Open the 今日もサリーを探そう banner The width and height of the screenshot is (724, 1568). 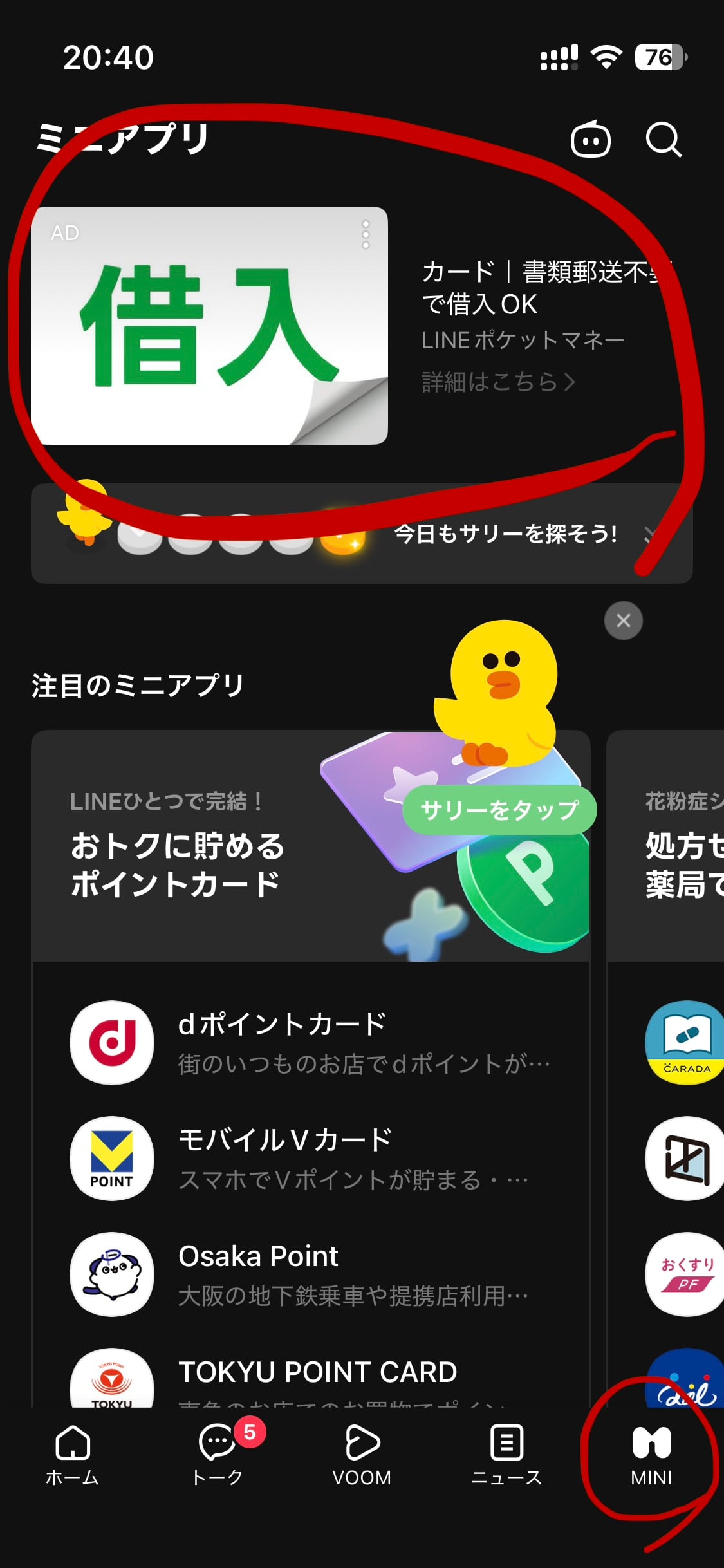pyautogui.click(x=362, y=534)
